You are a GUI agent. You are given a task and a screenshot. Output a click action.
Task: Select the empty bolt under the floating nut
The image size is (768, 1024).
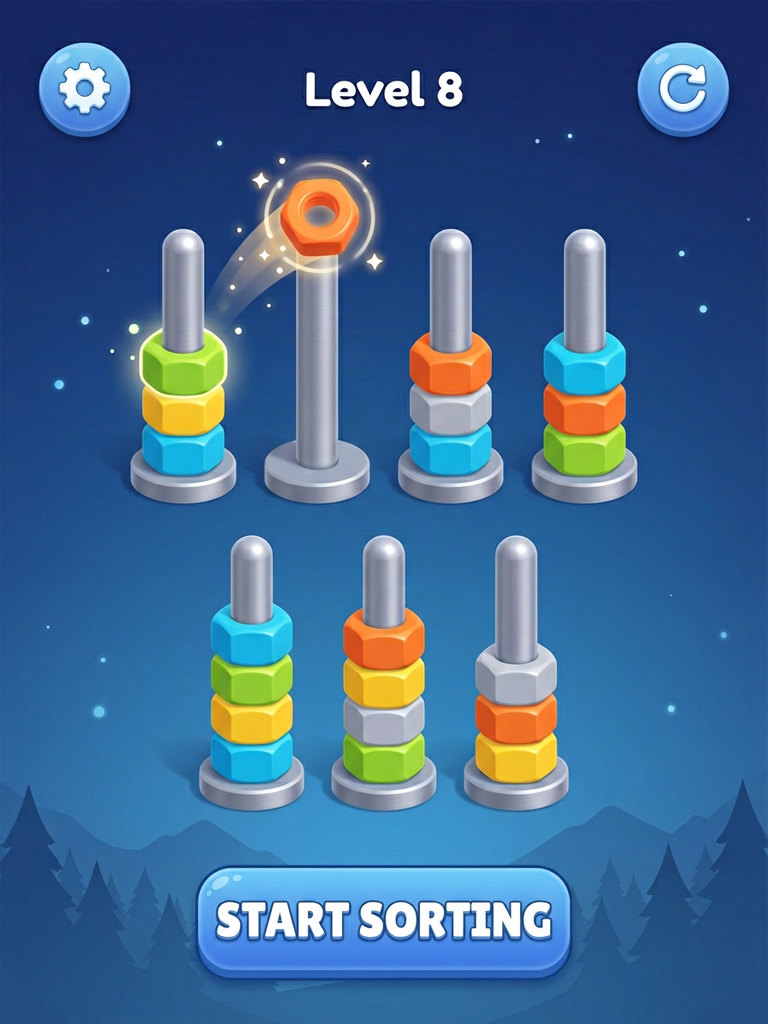click(317, 380)
